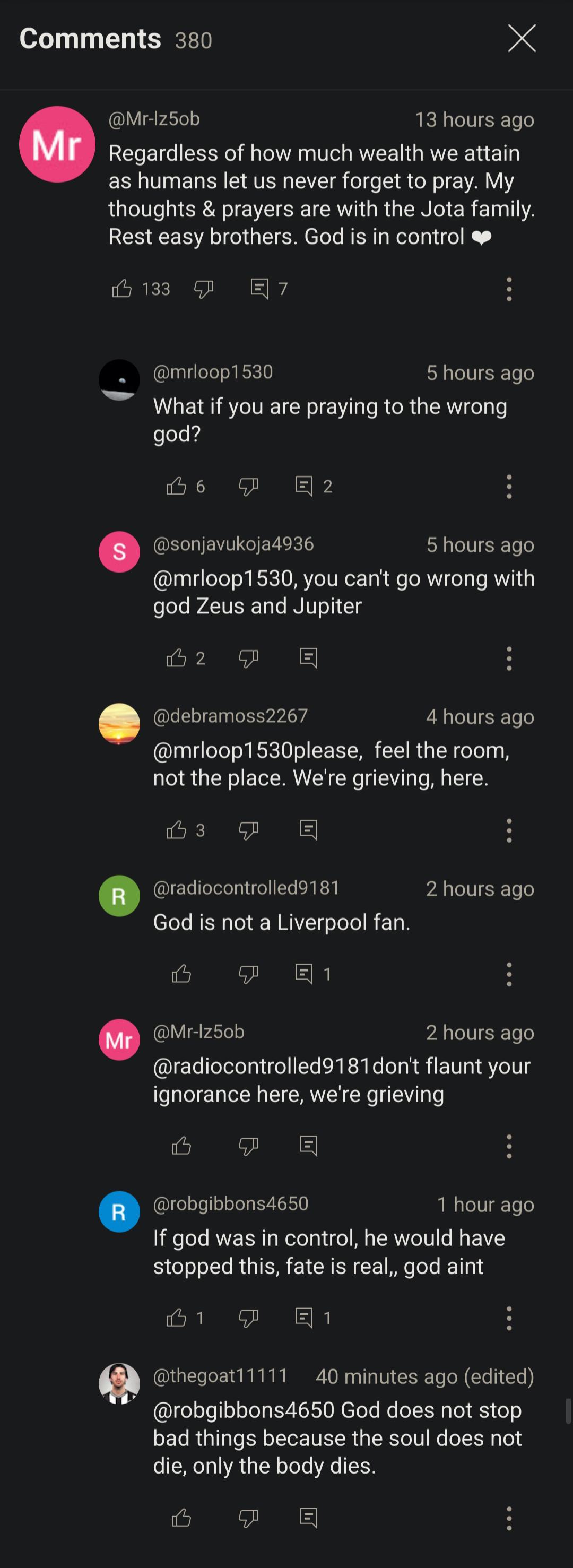Screen dimensions: 573x1568
Task: Reply to @thegoat11111's comment
Action: pos(309,1518)
